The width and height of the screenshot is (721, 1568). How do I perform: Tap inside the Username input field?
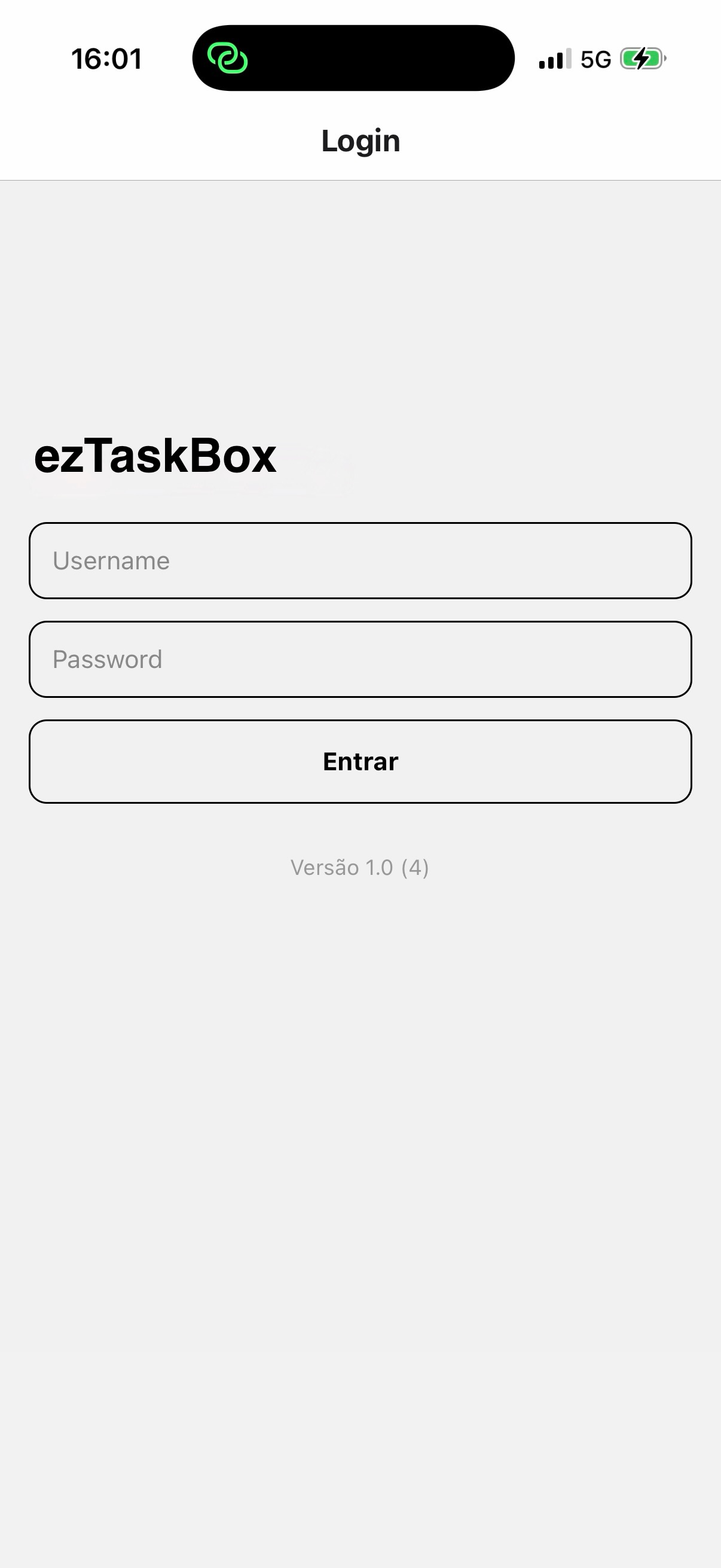point(360,560)
